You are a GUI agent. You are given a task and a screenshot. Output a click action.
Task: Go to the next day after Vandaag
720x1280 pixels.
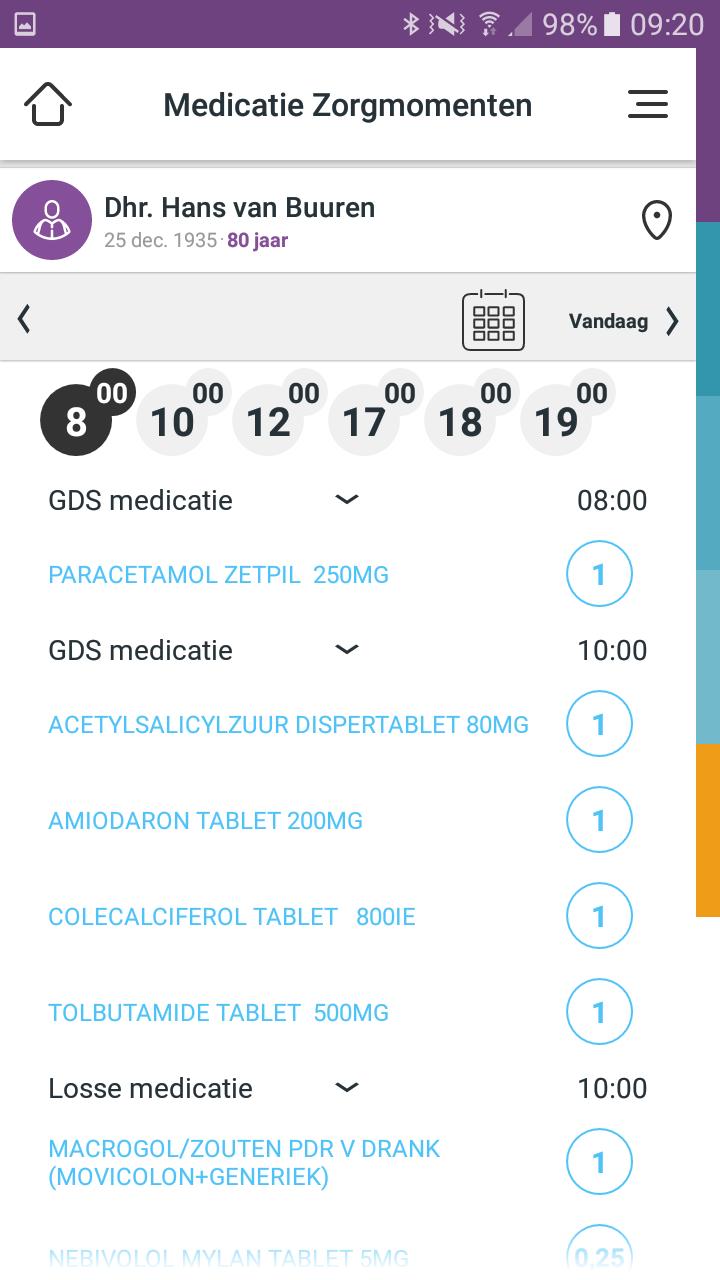(x=672, y=321)
